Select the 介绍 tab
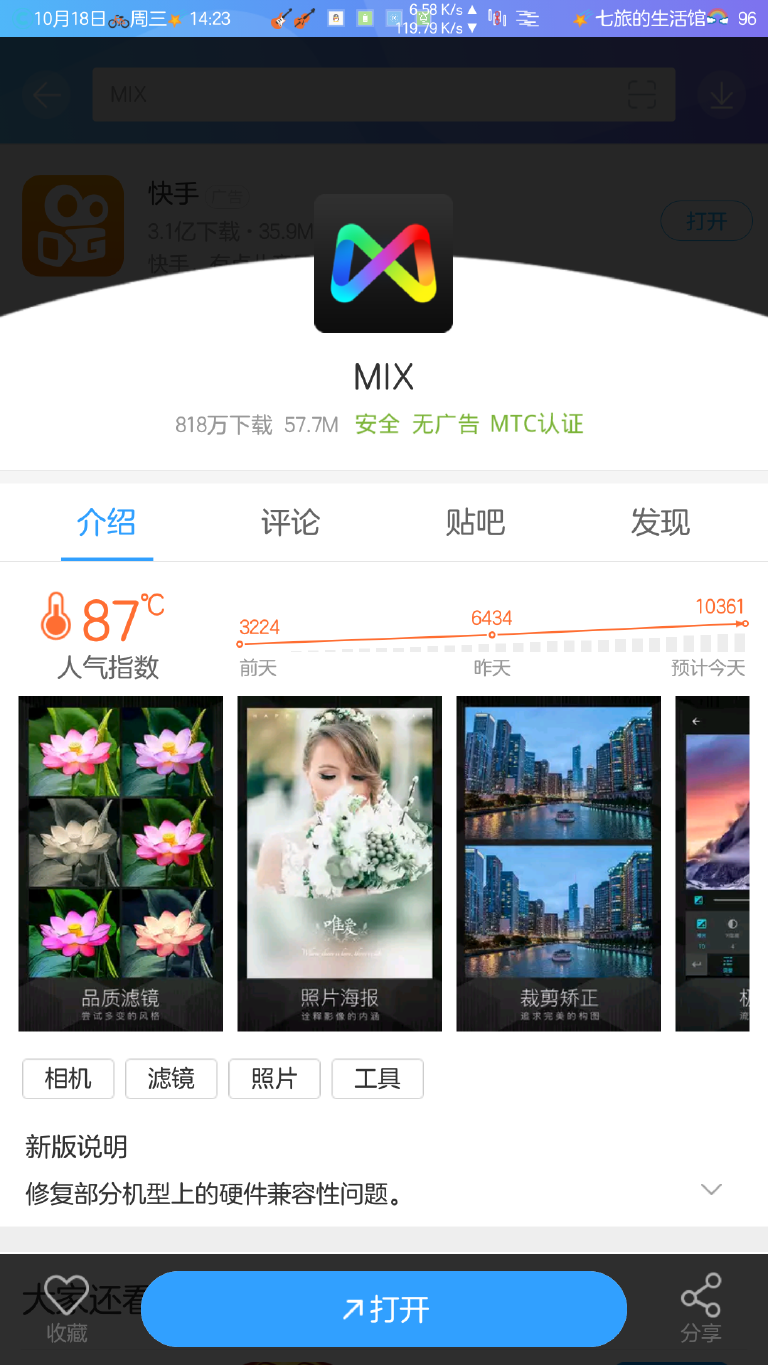Viewport: 768px width, 1365px height. click(x=106, y=522)
